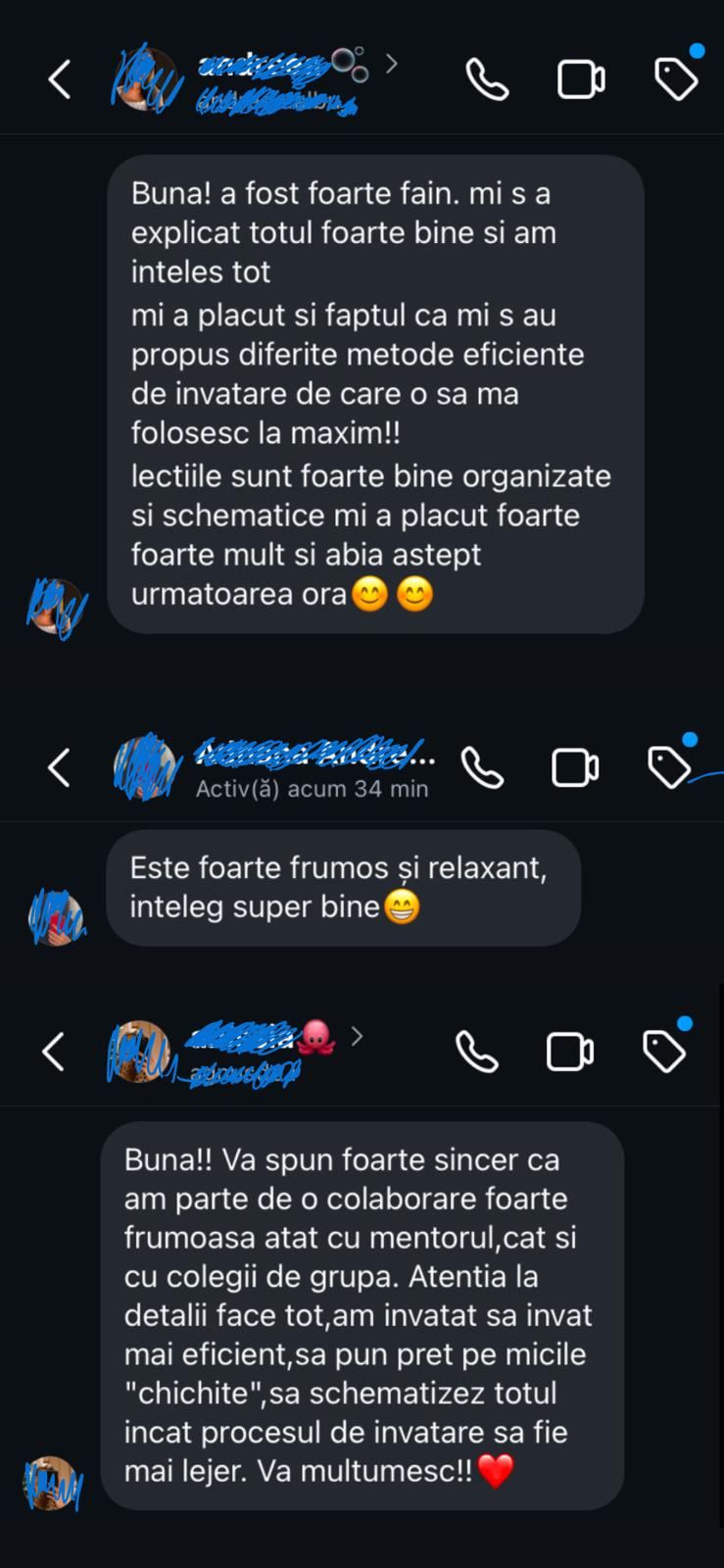Viewport: 724px width, 1568px height.
Task: Select the tag icon in the second chat header
Action: point(669,767)
